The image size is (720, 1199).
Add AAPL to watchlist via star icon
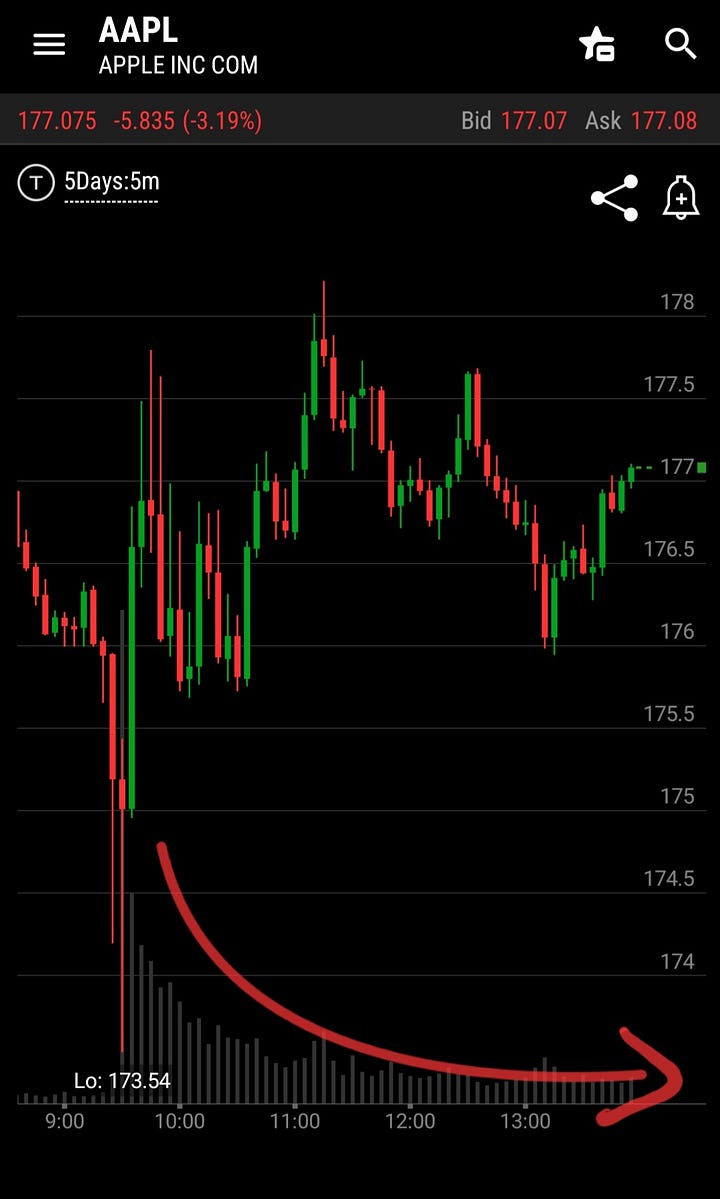pyautogui.click(x=596, y=44)
